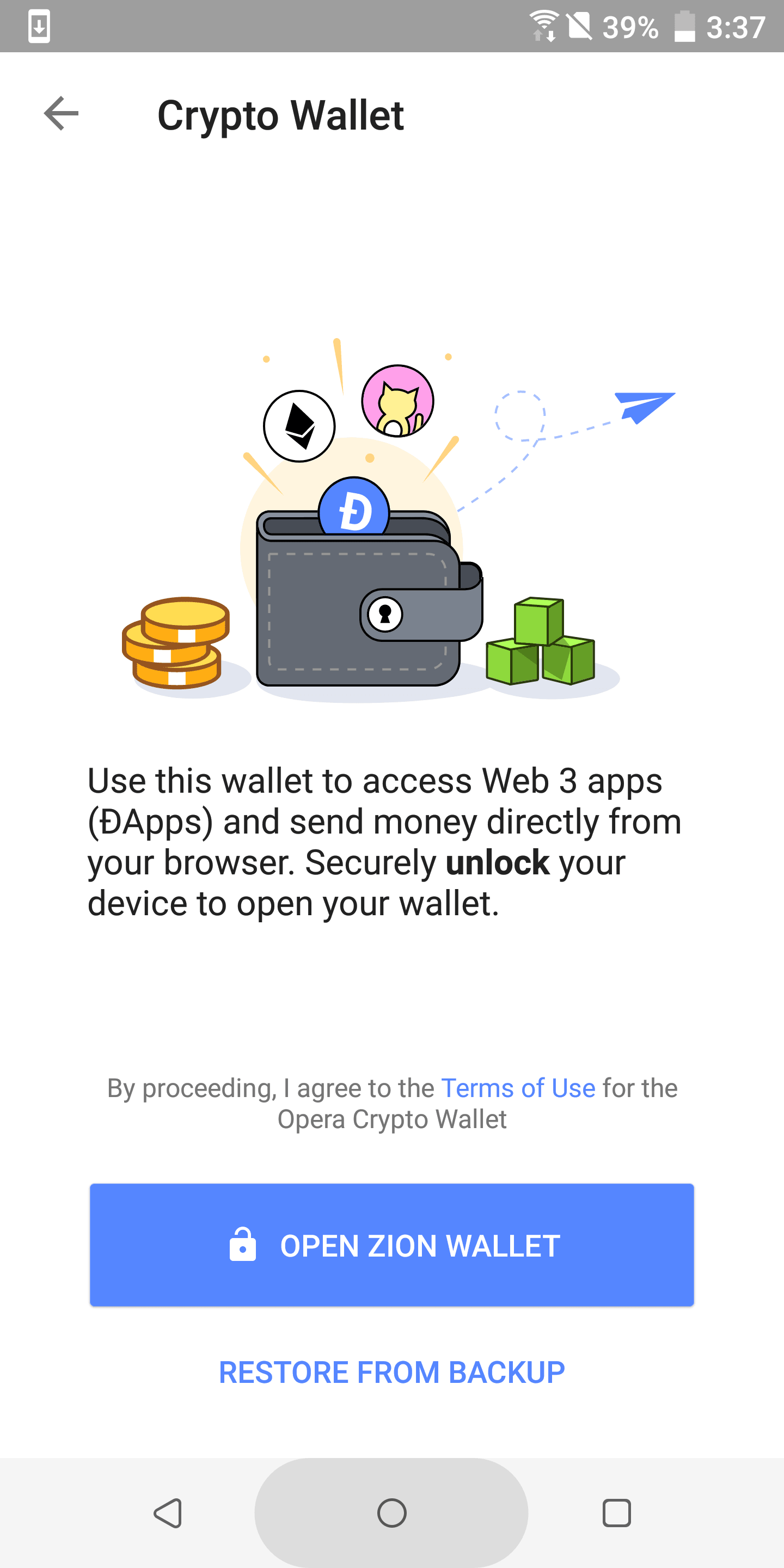
Task: Open the system recent apps view
Action: coord(616,1513)
